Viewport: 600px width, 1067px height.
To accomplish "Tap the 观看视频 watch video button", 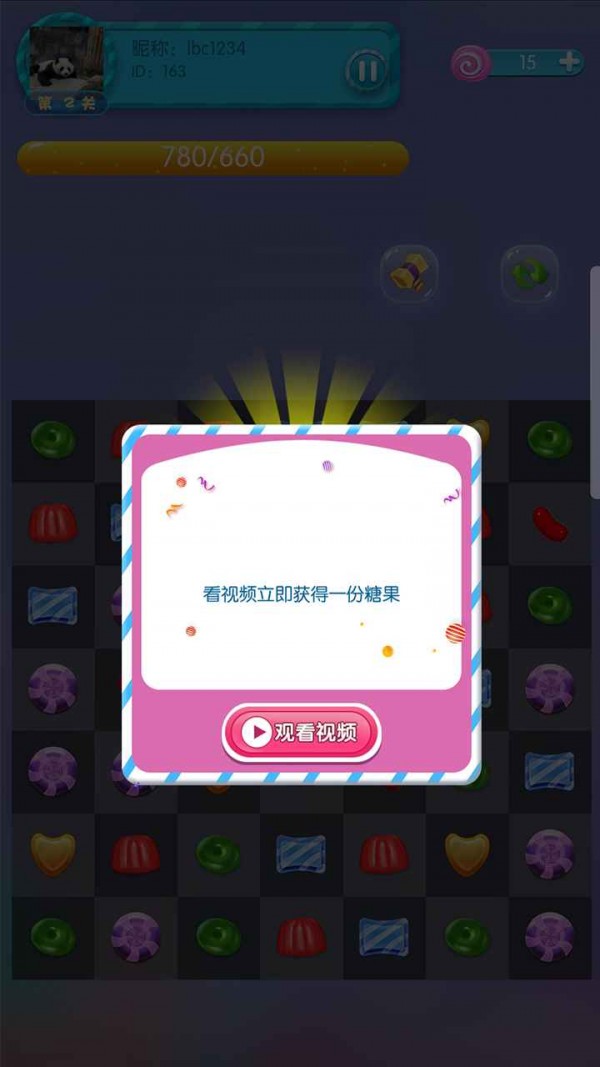I will point(301,733).
